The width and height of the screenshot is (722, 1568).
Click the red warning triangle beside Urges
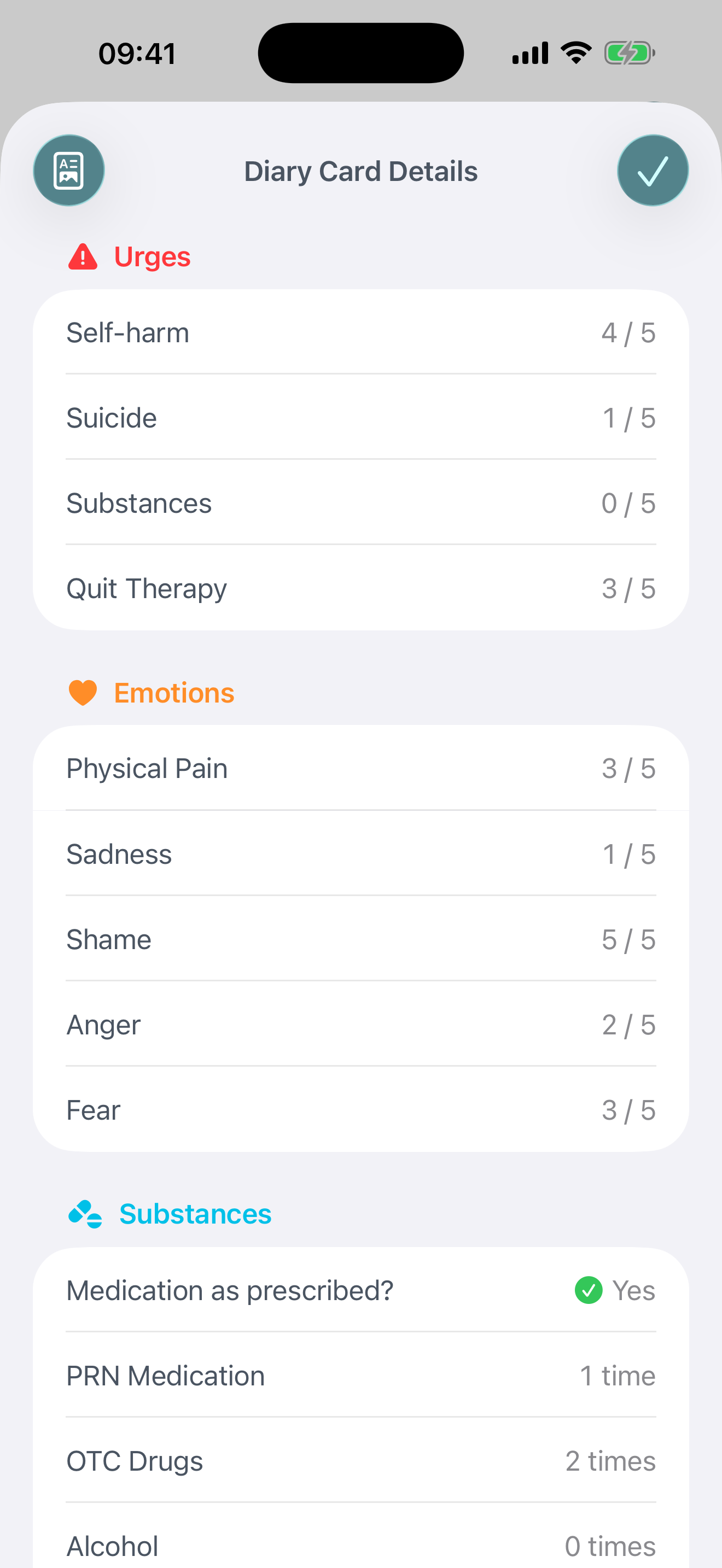tap(82, 256)
